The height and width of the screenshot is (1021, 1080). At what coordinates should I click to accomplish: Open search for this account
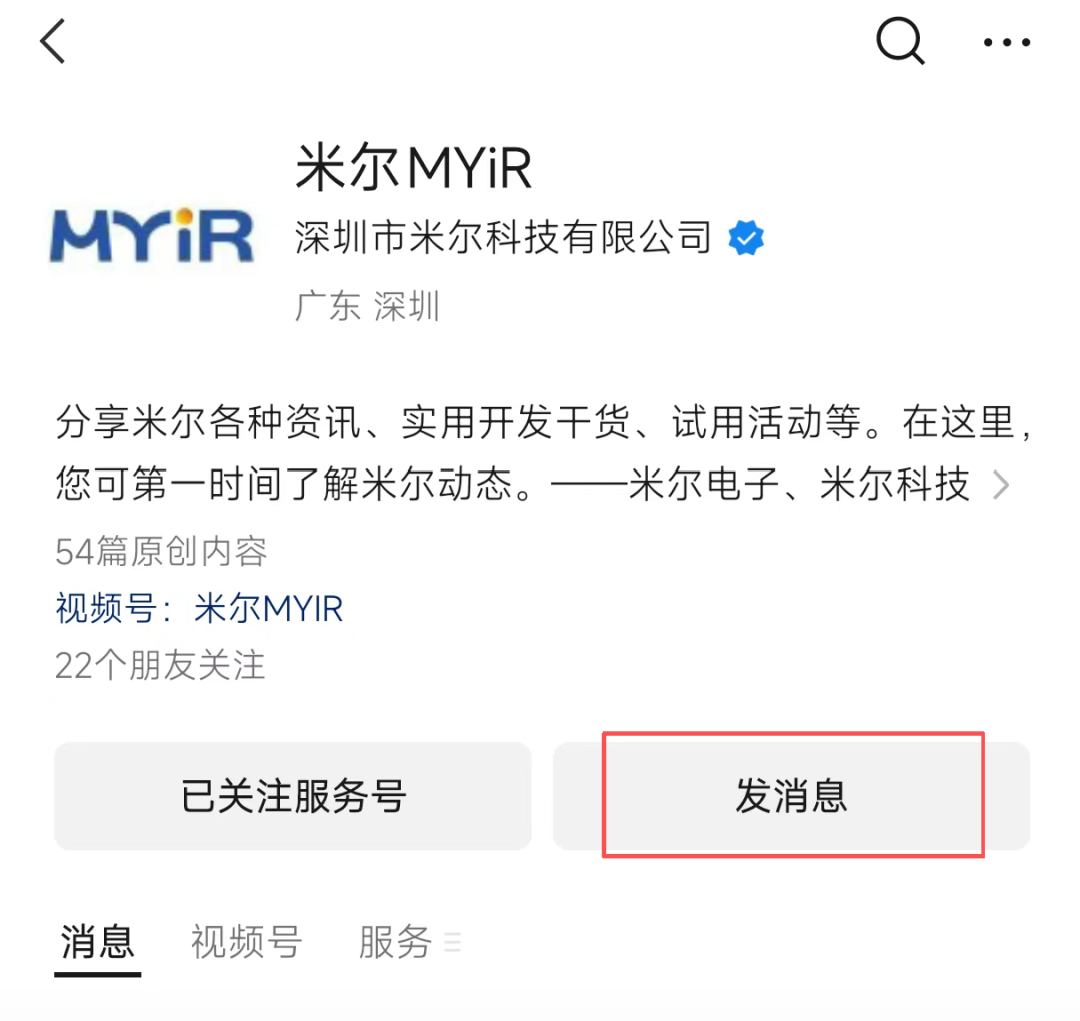click(x=900, y=42)
